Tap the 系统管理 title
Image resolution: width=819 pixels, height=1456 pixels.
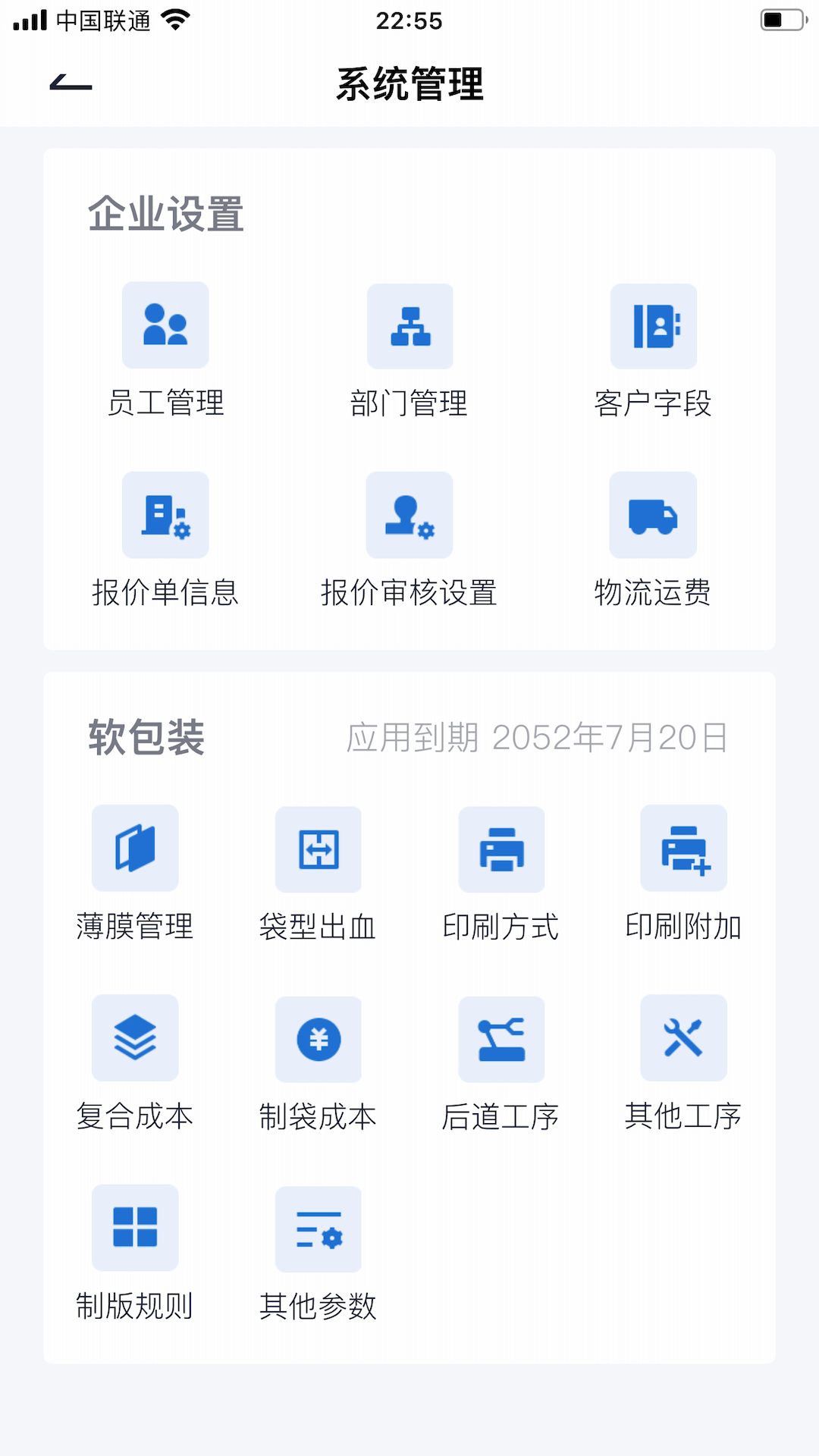coord(409,85)
